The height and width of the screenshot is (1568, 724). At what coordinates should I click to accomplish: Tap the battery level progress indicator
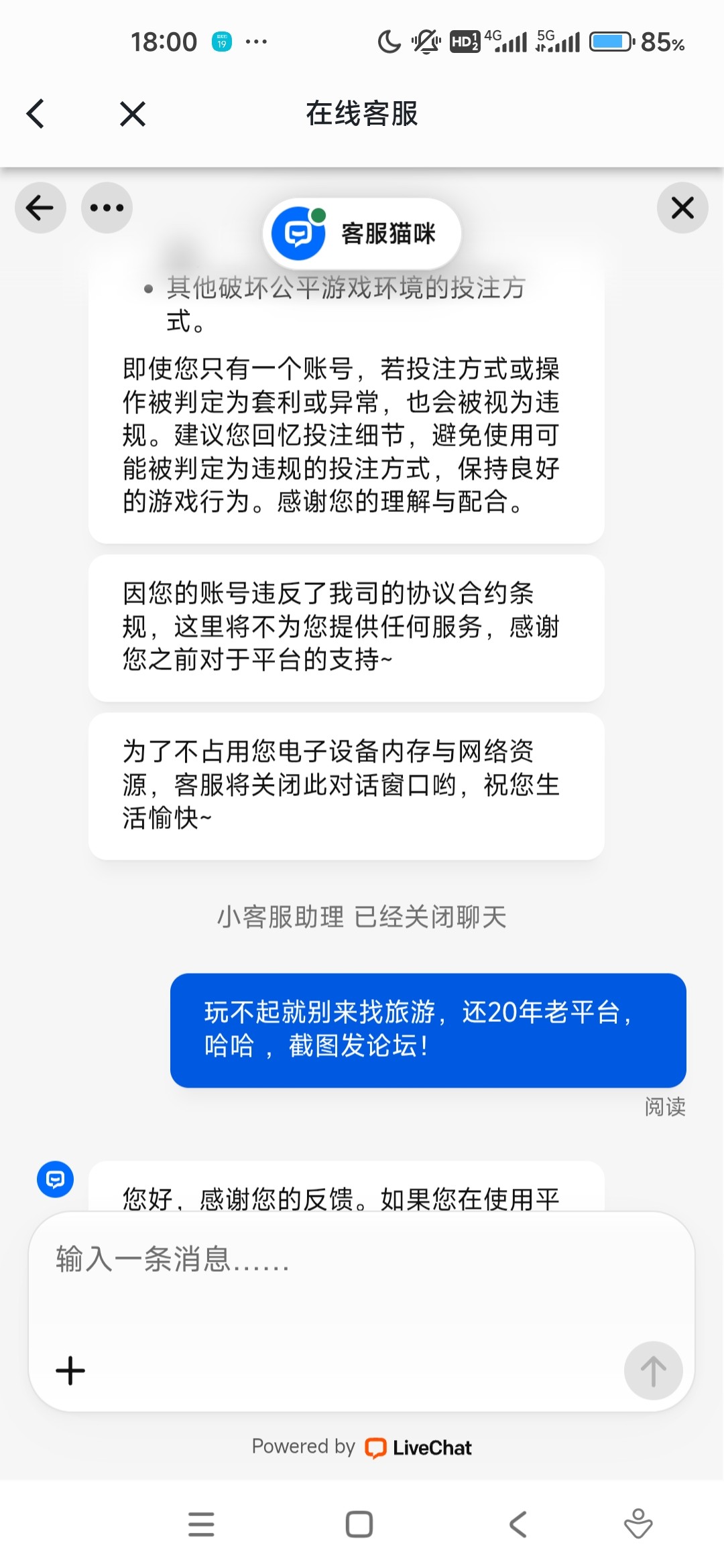607,42
